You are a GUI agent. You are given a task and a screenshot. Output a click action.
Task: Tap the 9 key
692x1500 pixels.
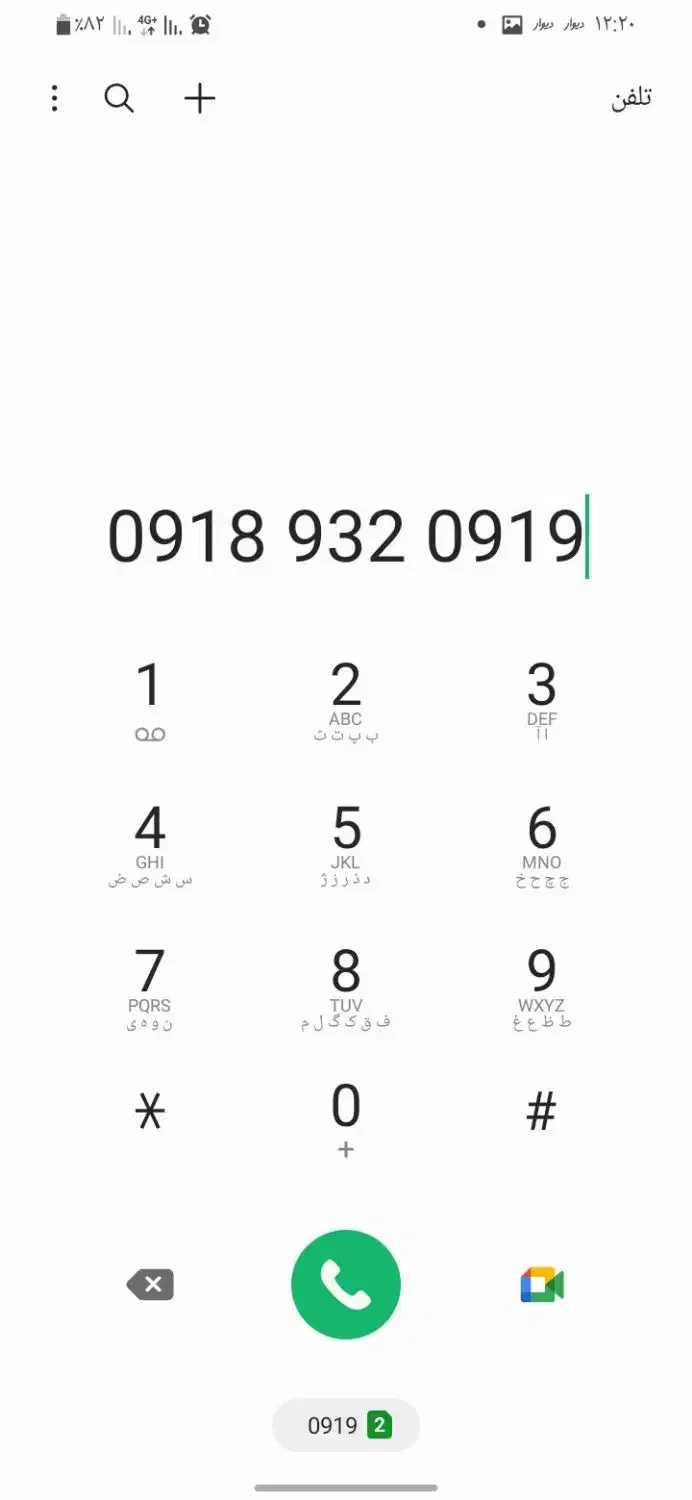(x=542, y=986)
